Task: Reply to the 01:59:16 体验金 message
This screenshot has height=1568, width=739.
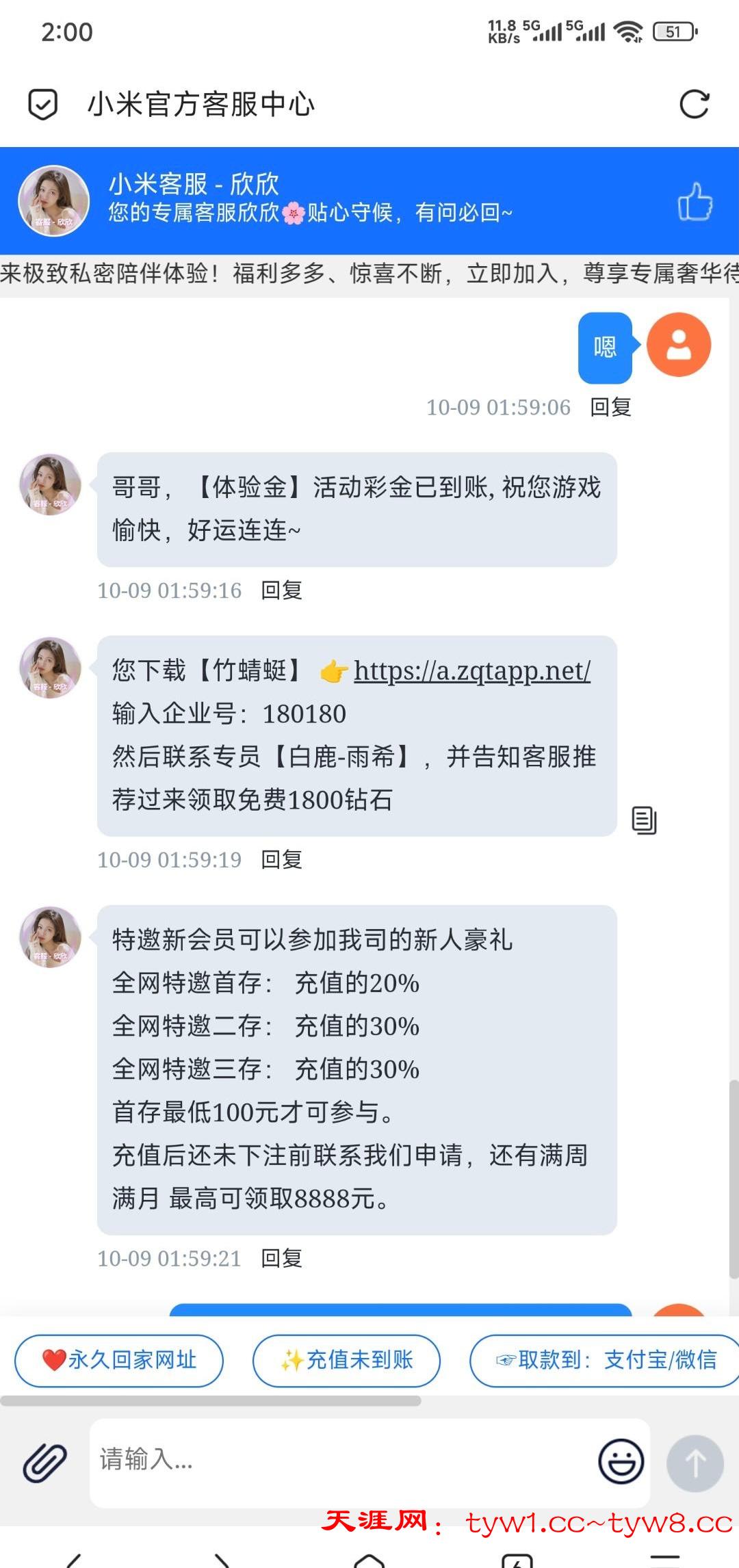Action: pos(282,590)
